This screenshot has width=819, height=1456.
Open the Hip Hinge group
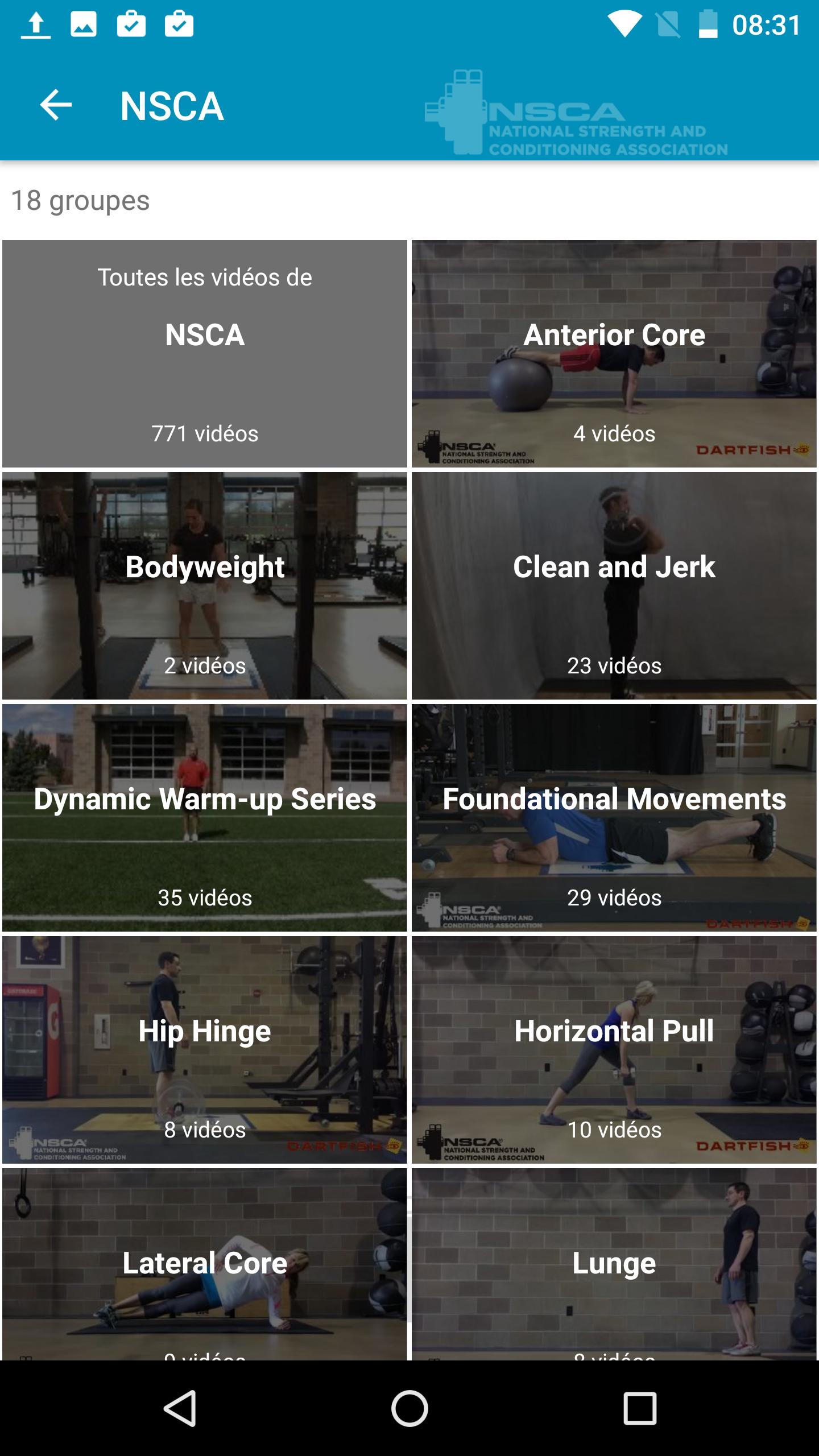point(205,1049)
